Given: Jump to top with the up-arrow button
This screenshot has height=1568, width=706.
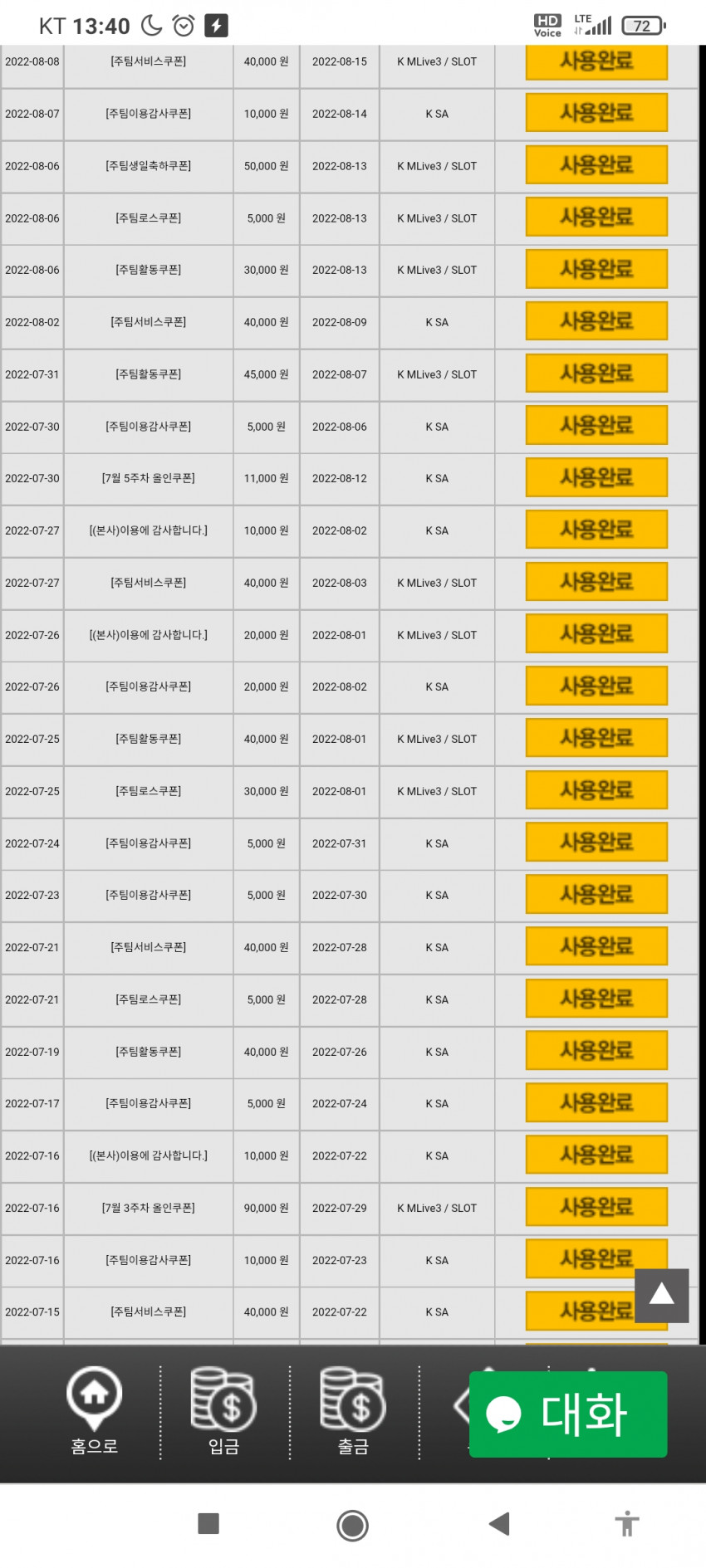Looking at the screenshot, I should [x=662, y=1295].
